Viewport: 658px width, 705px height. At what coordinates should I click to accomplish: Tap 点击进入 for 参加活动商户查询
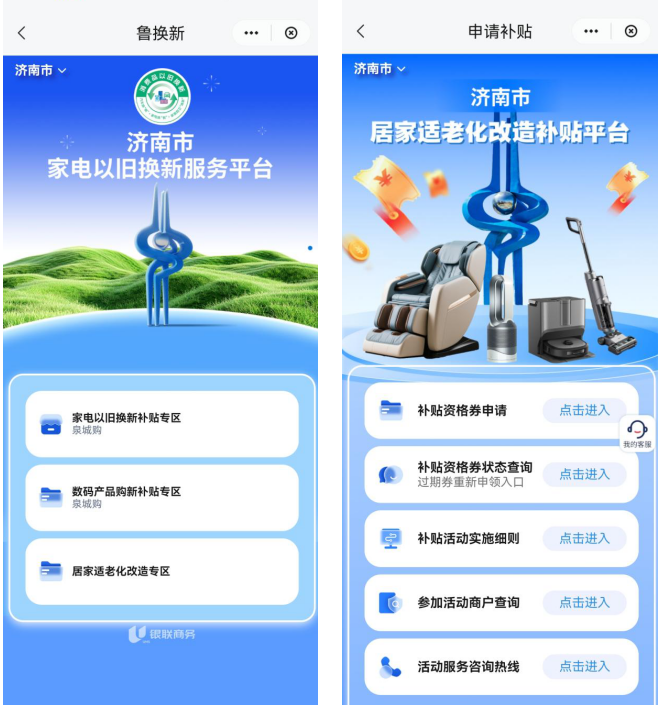point(584,602)
